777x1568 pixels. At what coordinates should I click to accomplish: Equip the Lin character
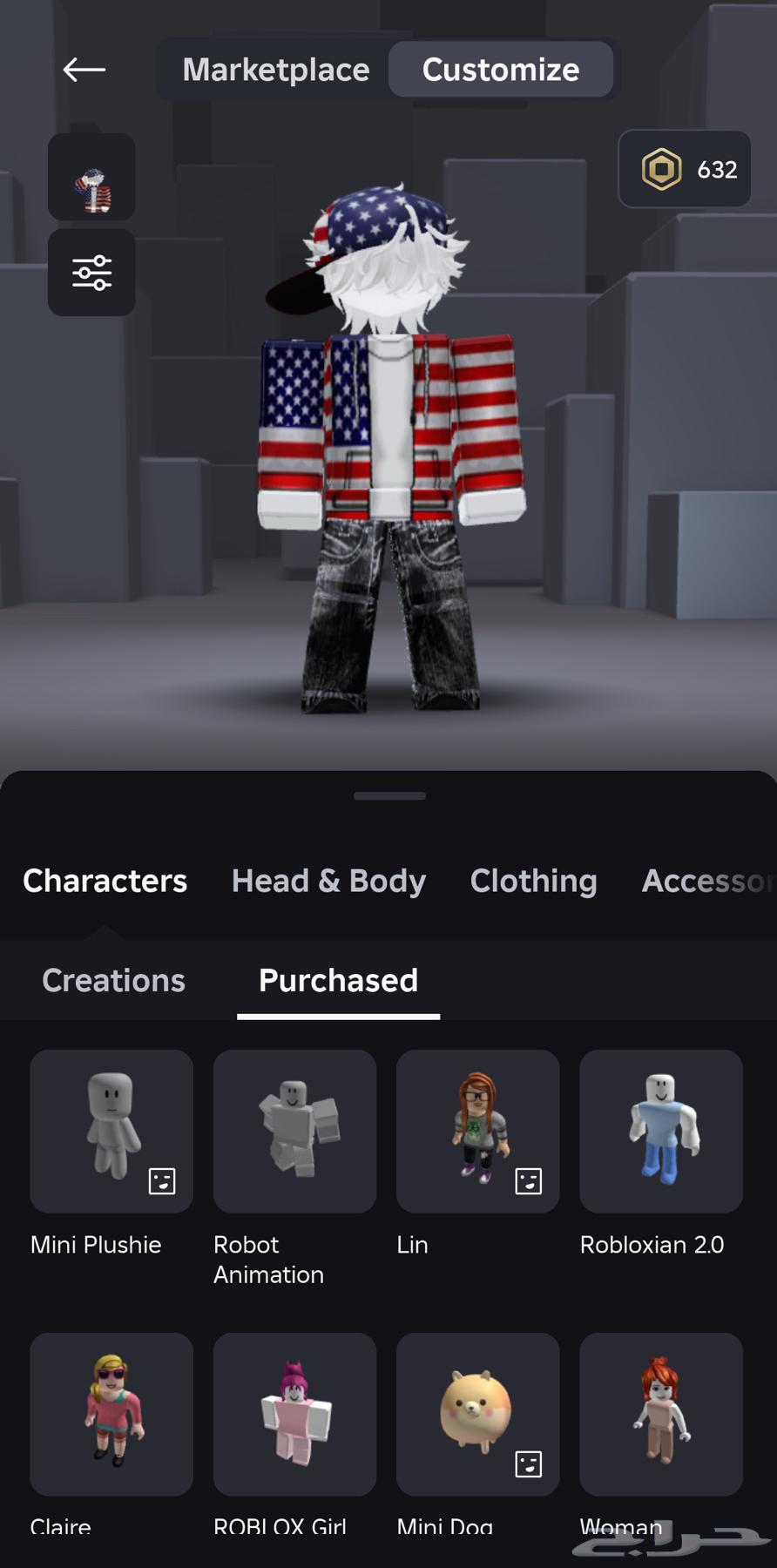(x=477, y=1131)
